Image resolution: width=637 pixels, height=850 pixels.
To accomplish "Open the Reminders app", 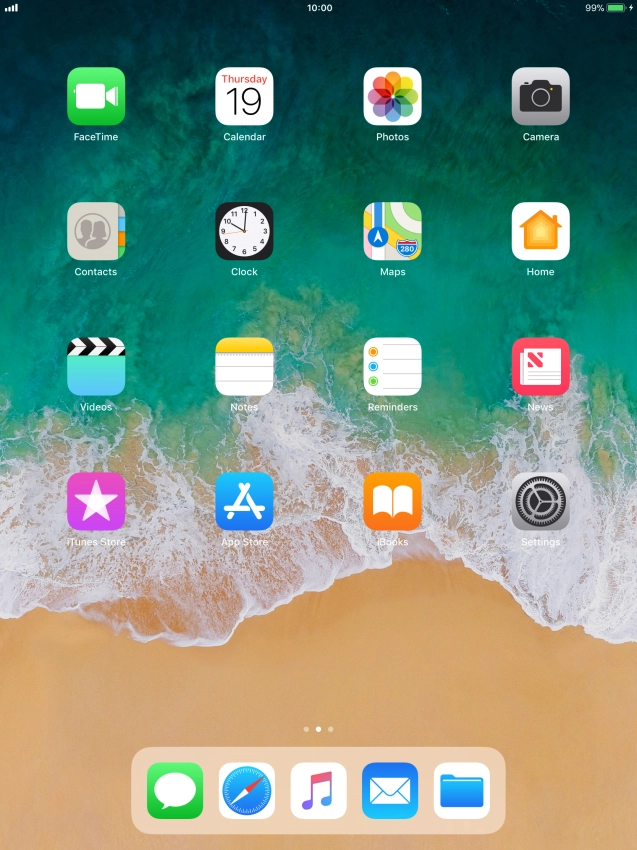I will 392,366.
